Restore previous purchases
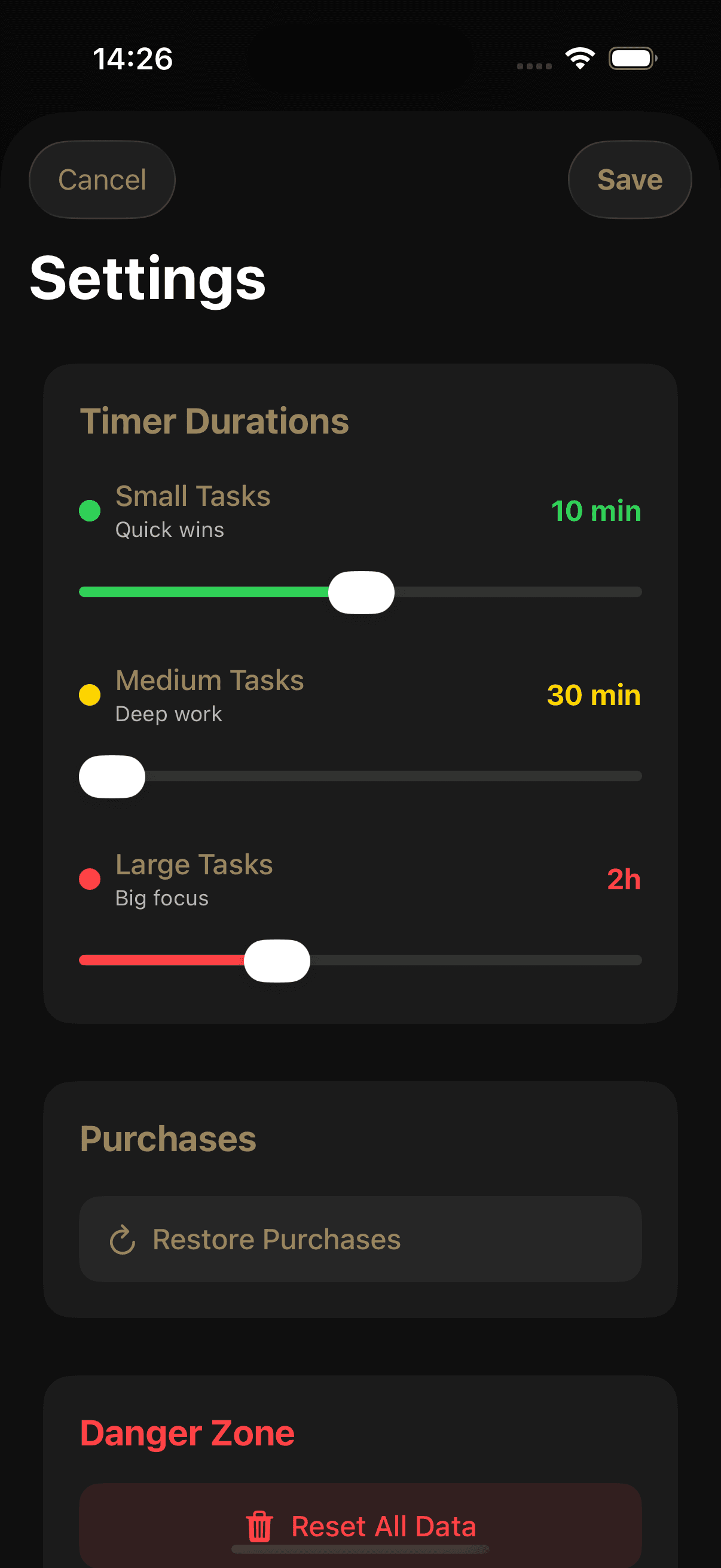The image size is (721, 1568). (x=360, y=1239)
